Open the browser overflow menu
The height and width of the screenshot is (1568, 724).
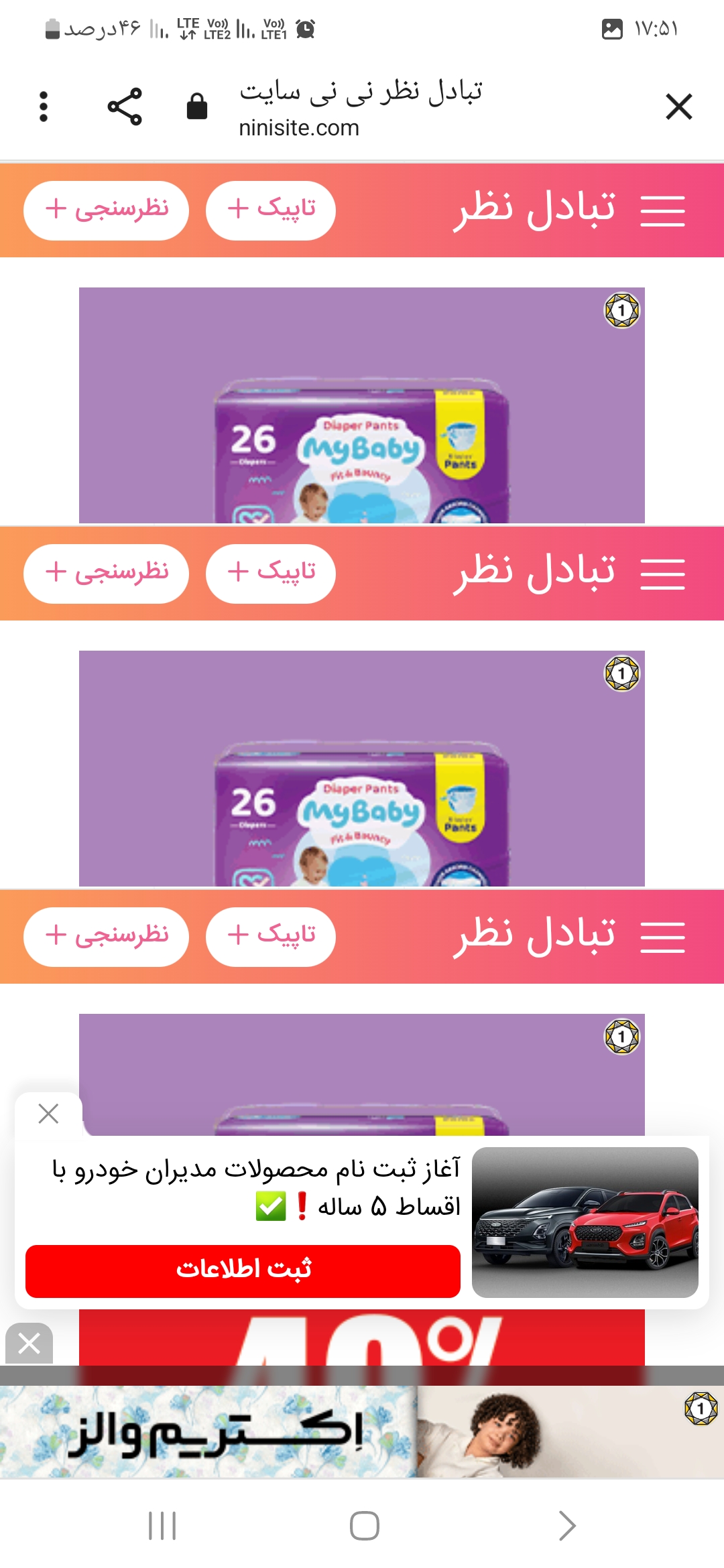pyautogui.click(x=44, y=107)
